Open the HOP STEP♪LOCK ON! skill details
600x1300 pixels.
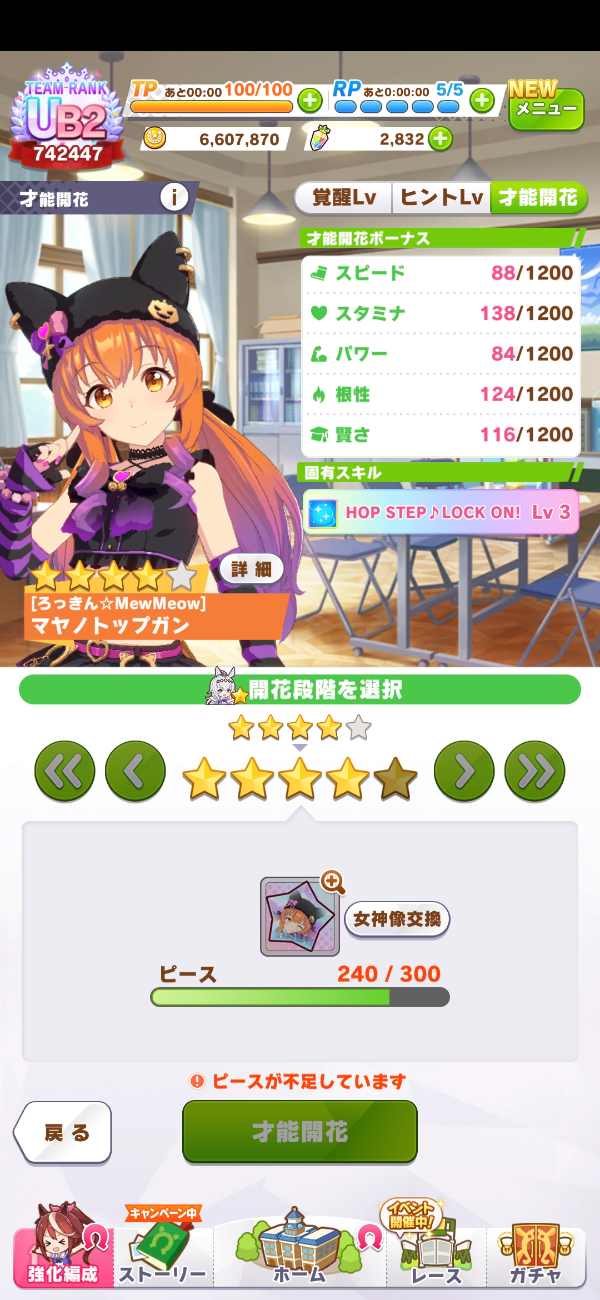coord(441,511)
